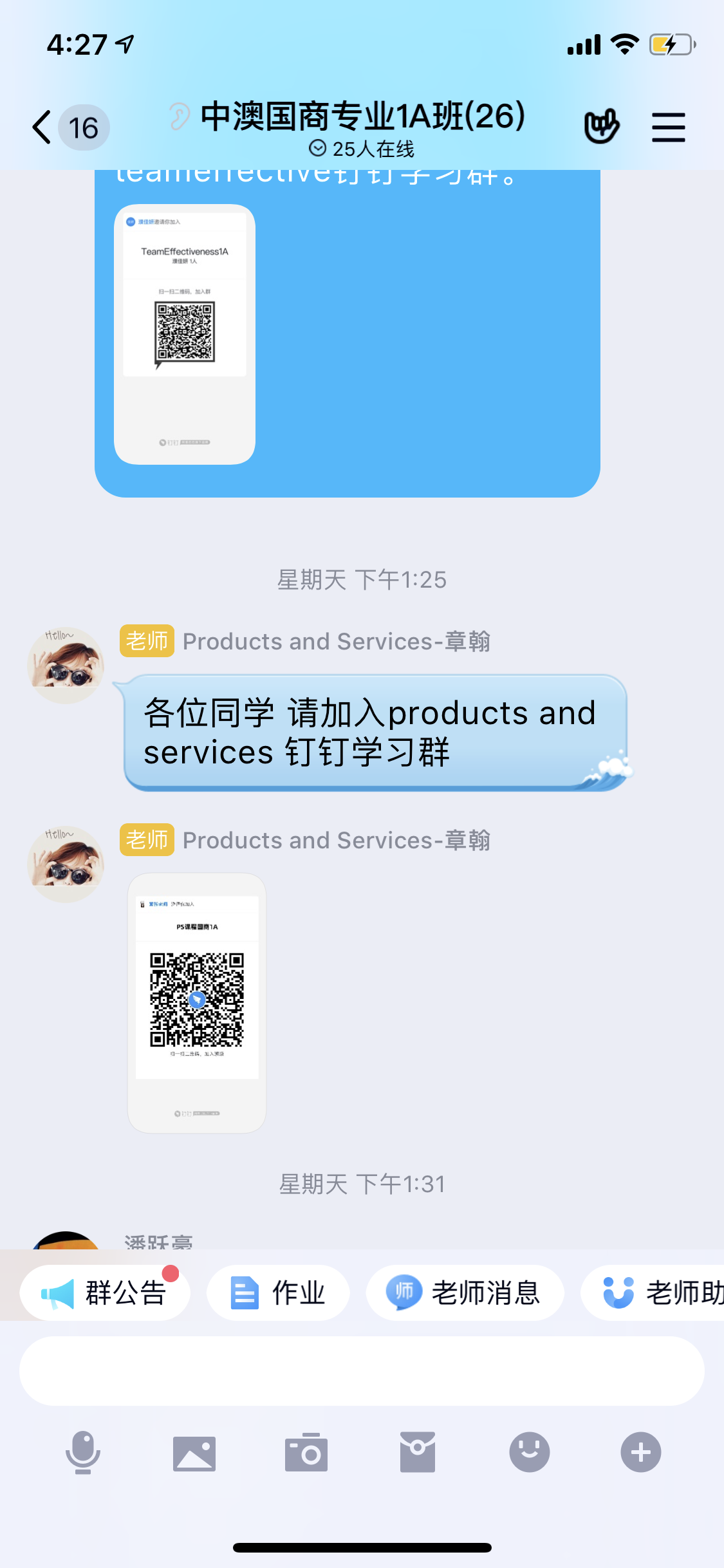Open the emoji picker
724x1568 pixels.
(529, 1452)
